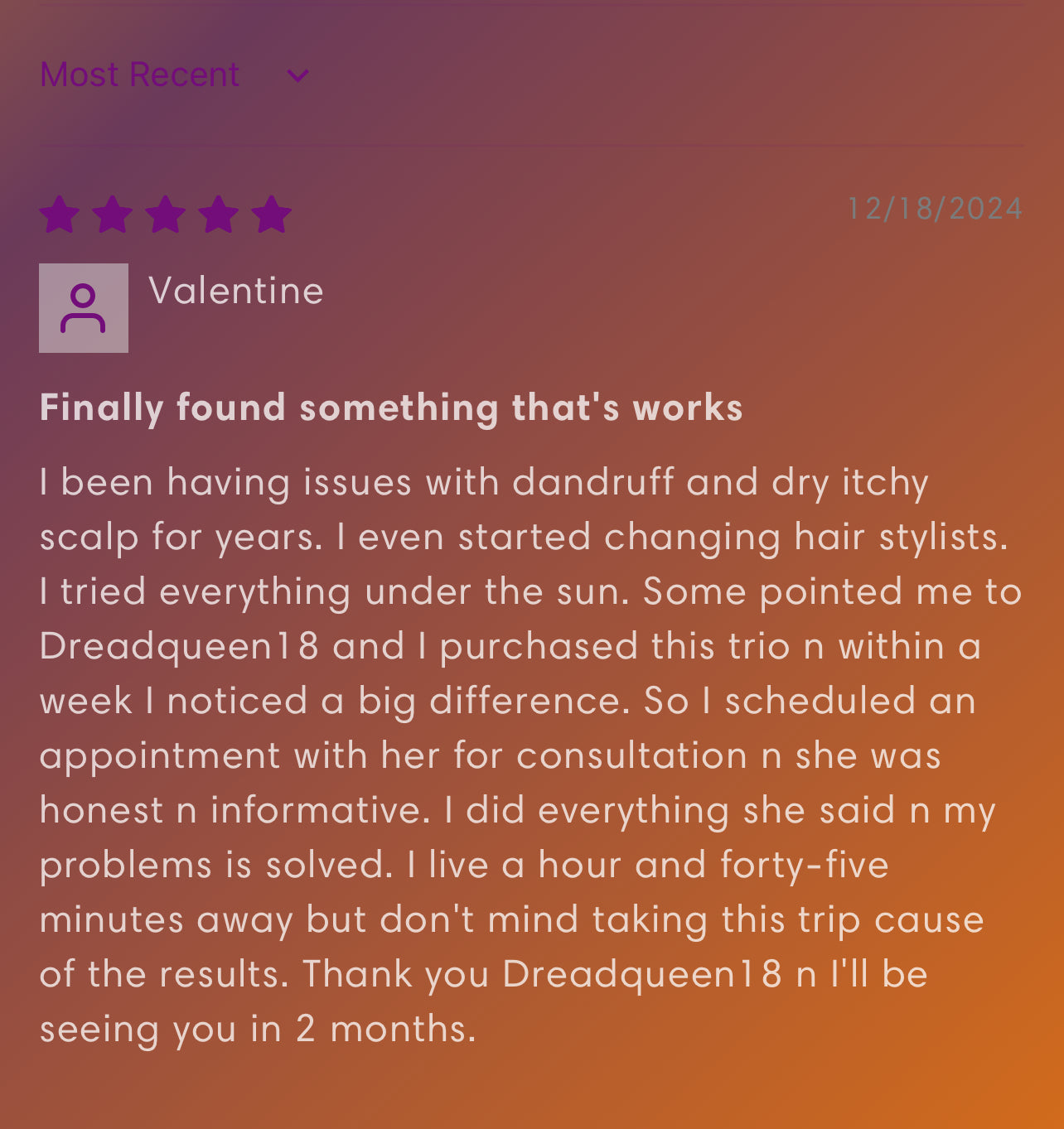Click the downward arrow next to Most Recent
This screenshot has height=1129, width=1064.
click(298, 75)
